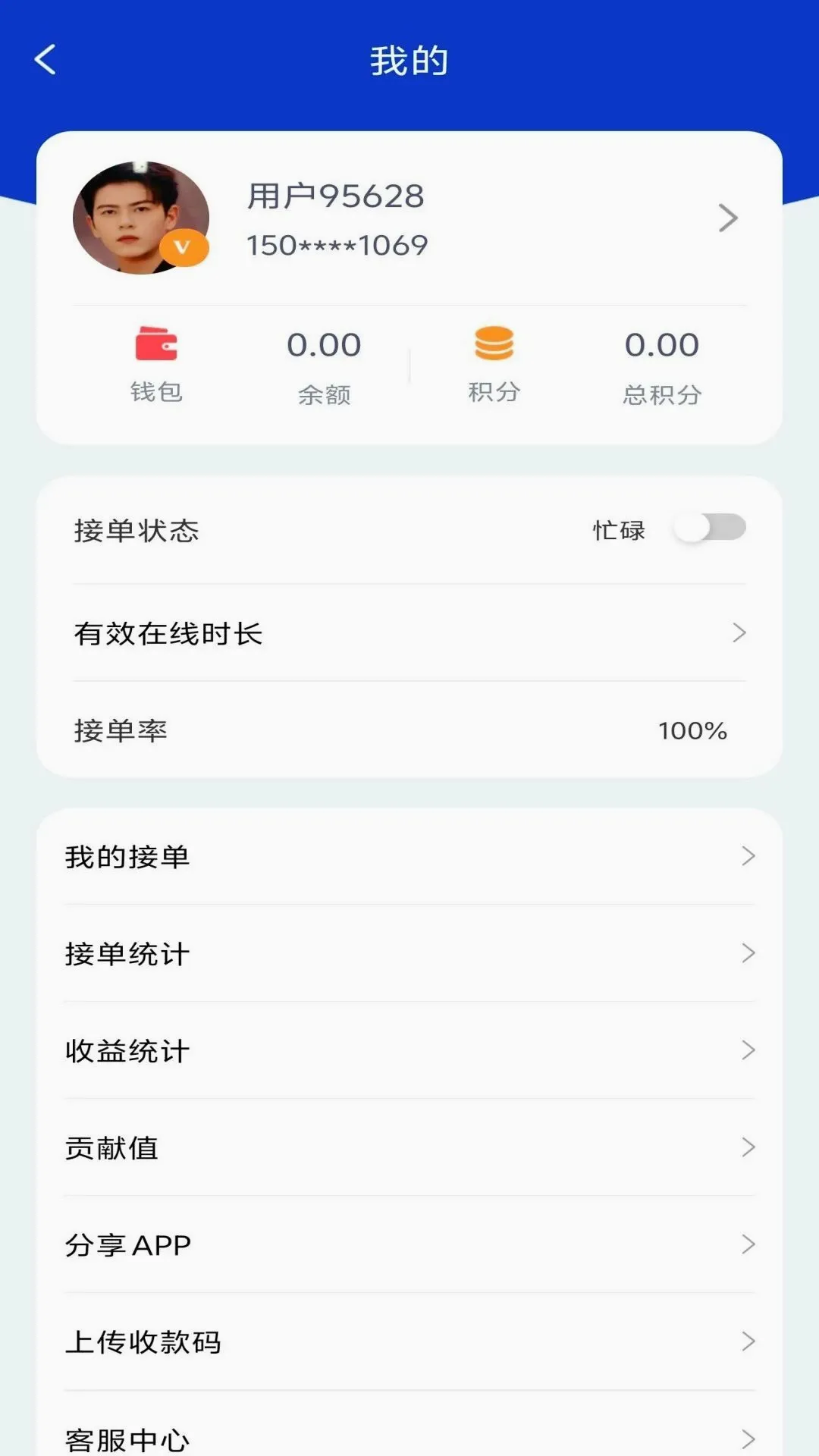Open 收益统计

(409, 1050)
